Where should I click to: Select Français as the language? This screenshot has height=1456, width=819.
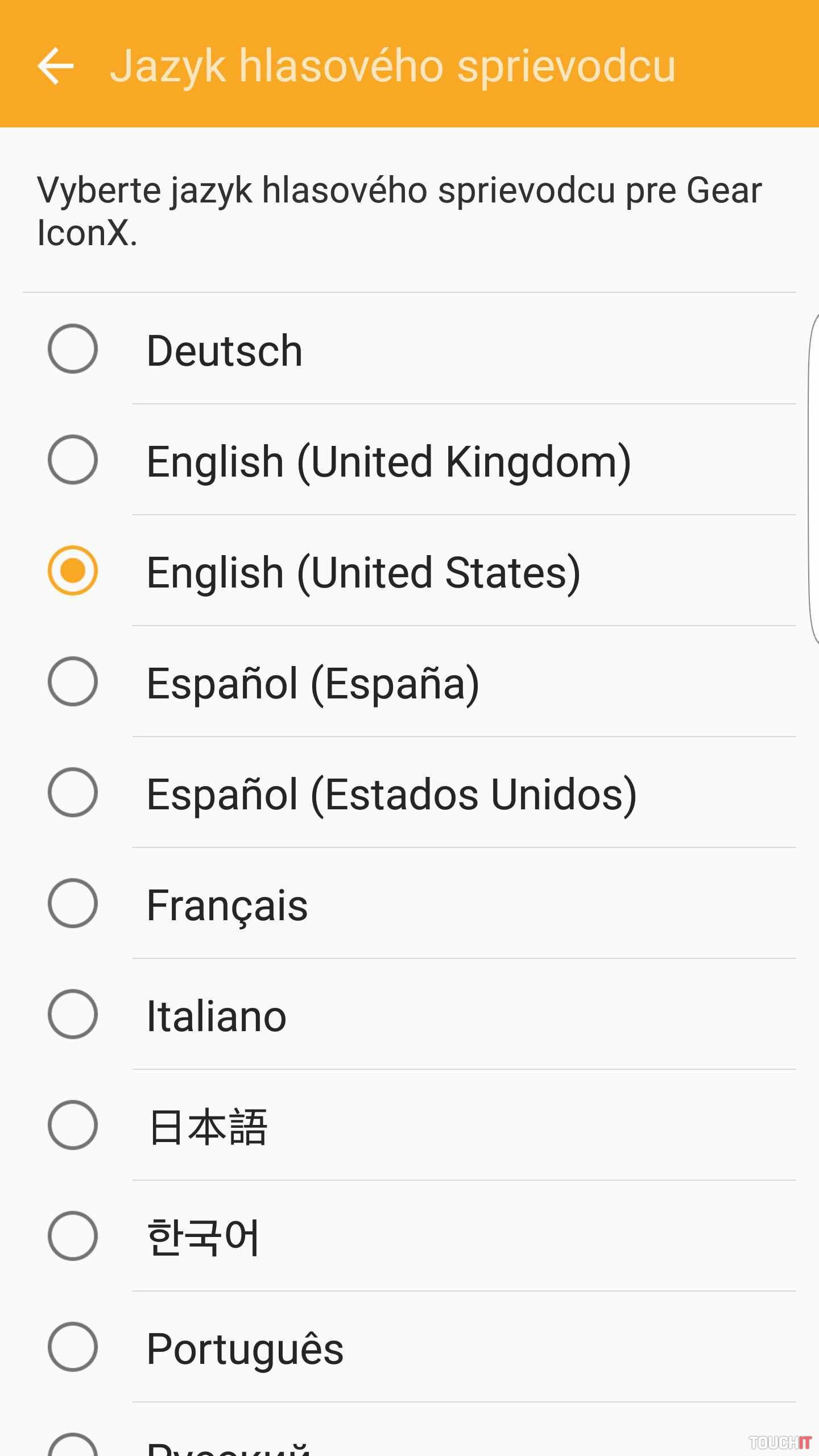tap(73, 903)
